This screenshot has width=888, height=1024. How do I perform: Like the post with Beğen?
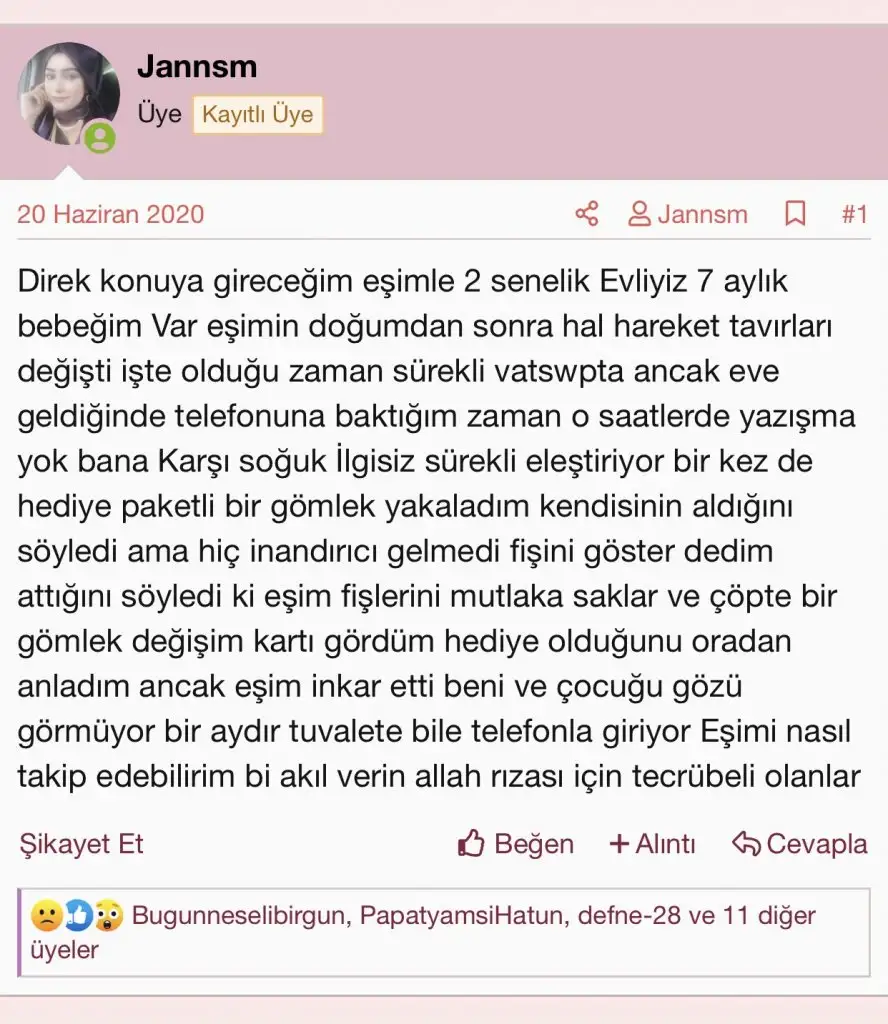tap(516, 844)
